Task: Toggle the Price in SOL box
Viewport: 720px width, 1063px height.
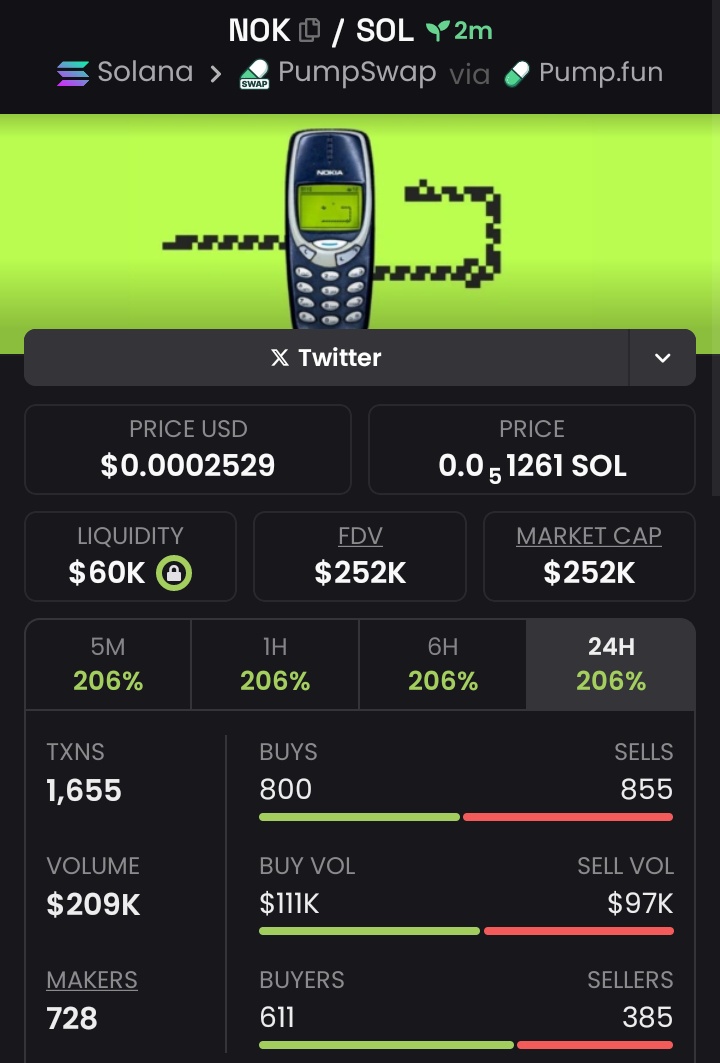Action: click(x=532, y=449)
